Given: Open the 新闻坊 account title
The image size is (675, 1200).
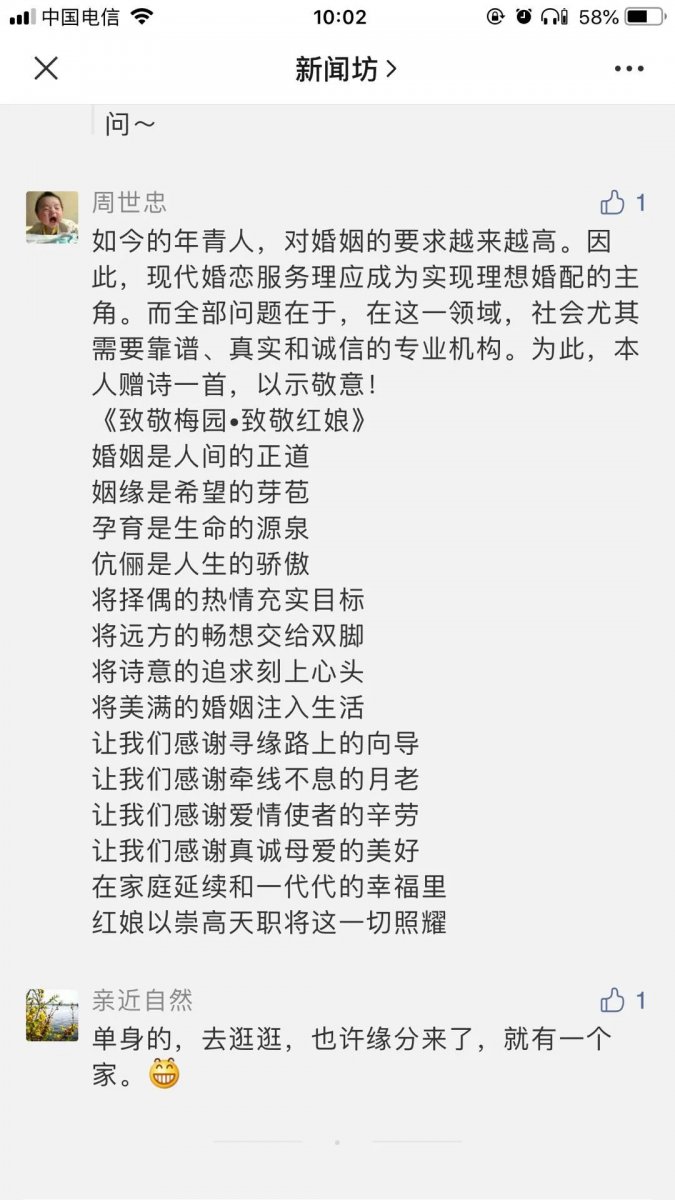Looking at the screenshot, I should tap(346, 68).
